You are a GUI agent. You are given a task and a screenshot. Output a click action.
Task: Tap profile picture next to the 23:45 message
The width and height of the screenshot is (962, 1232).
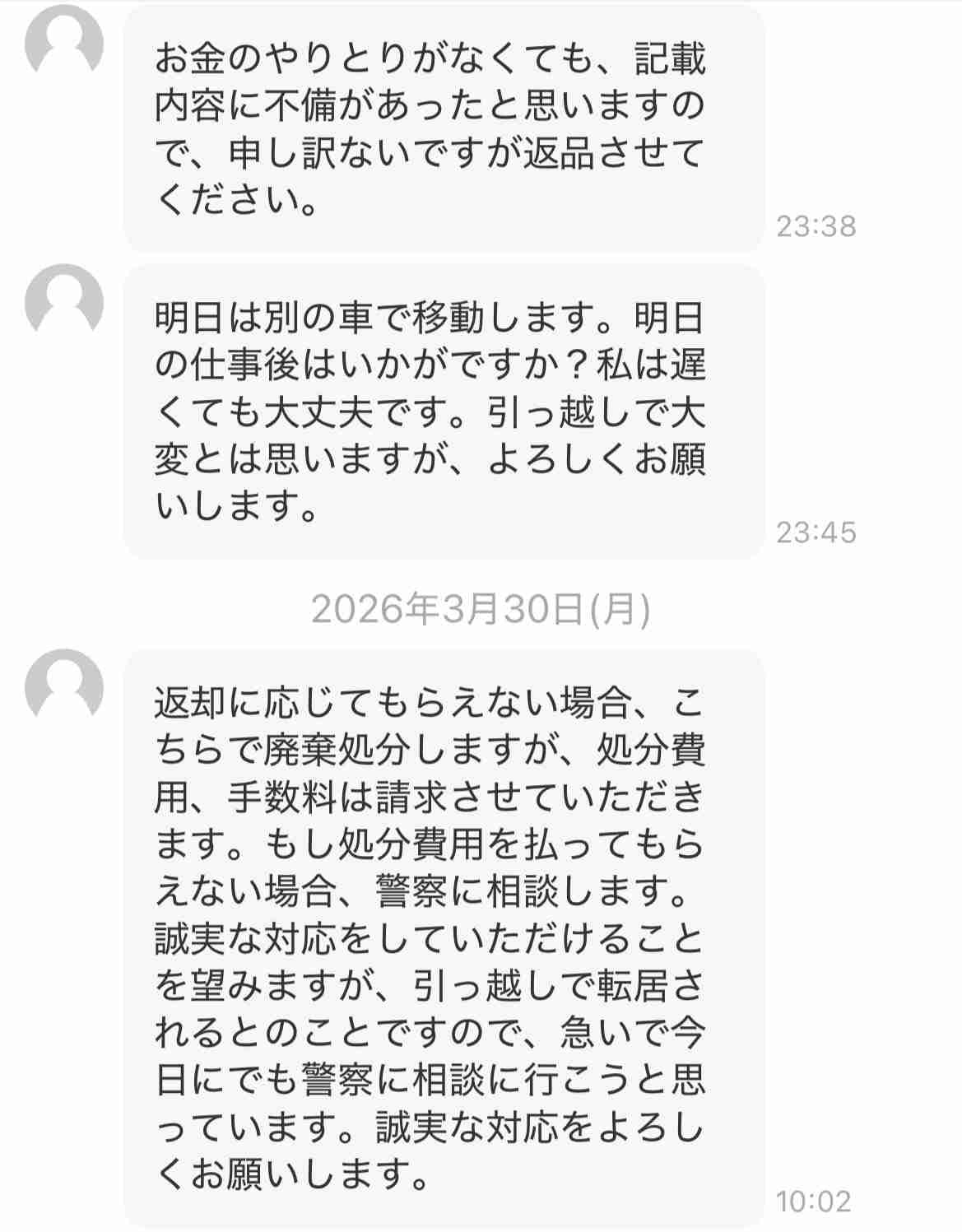click(64, 302)
